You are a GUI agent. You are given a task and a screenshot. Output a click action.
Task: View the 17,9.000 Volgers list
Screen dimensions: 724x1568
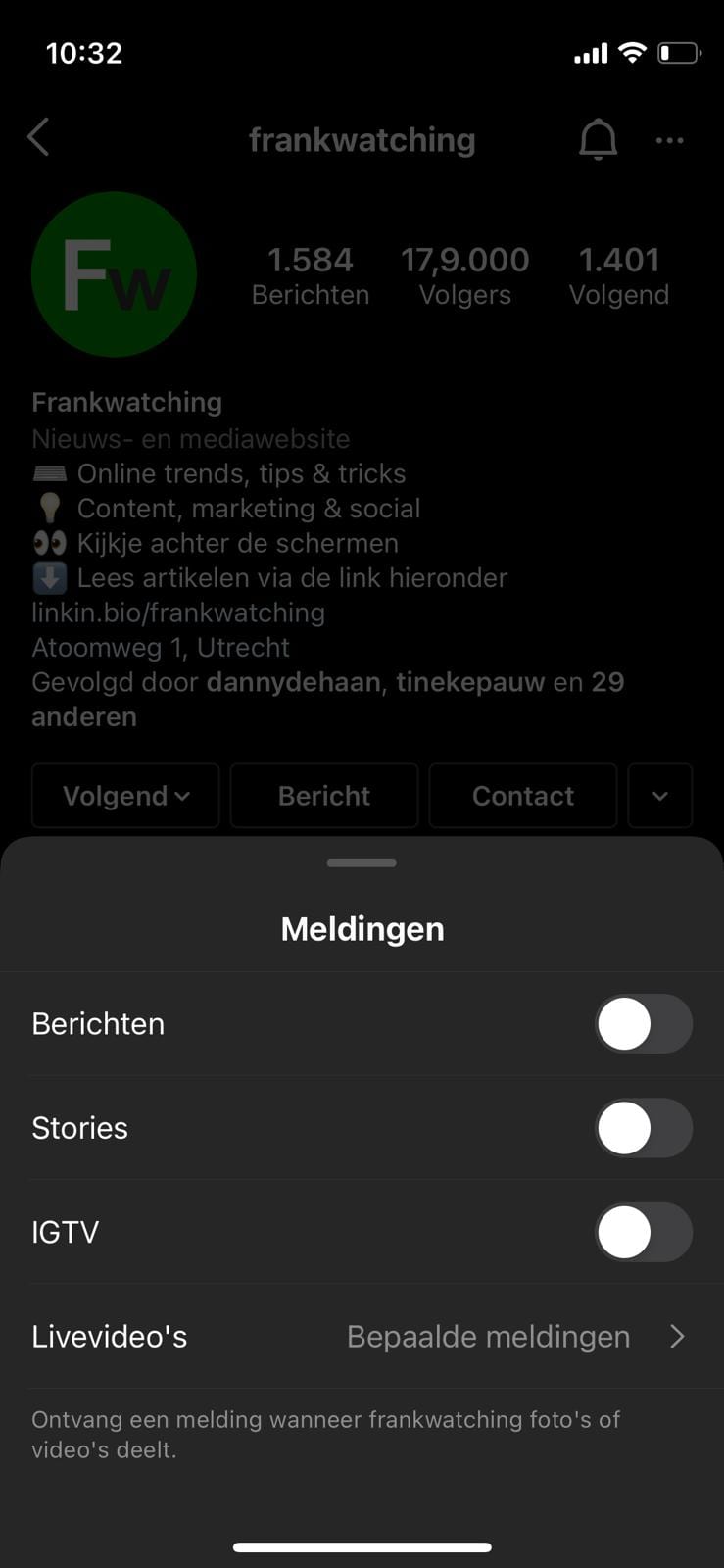tap(464, 275)
